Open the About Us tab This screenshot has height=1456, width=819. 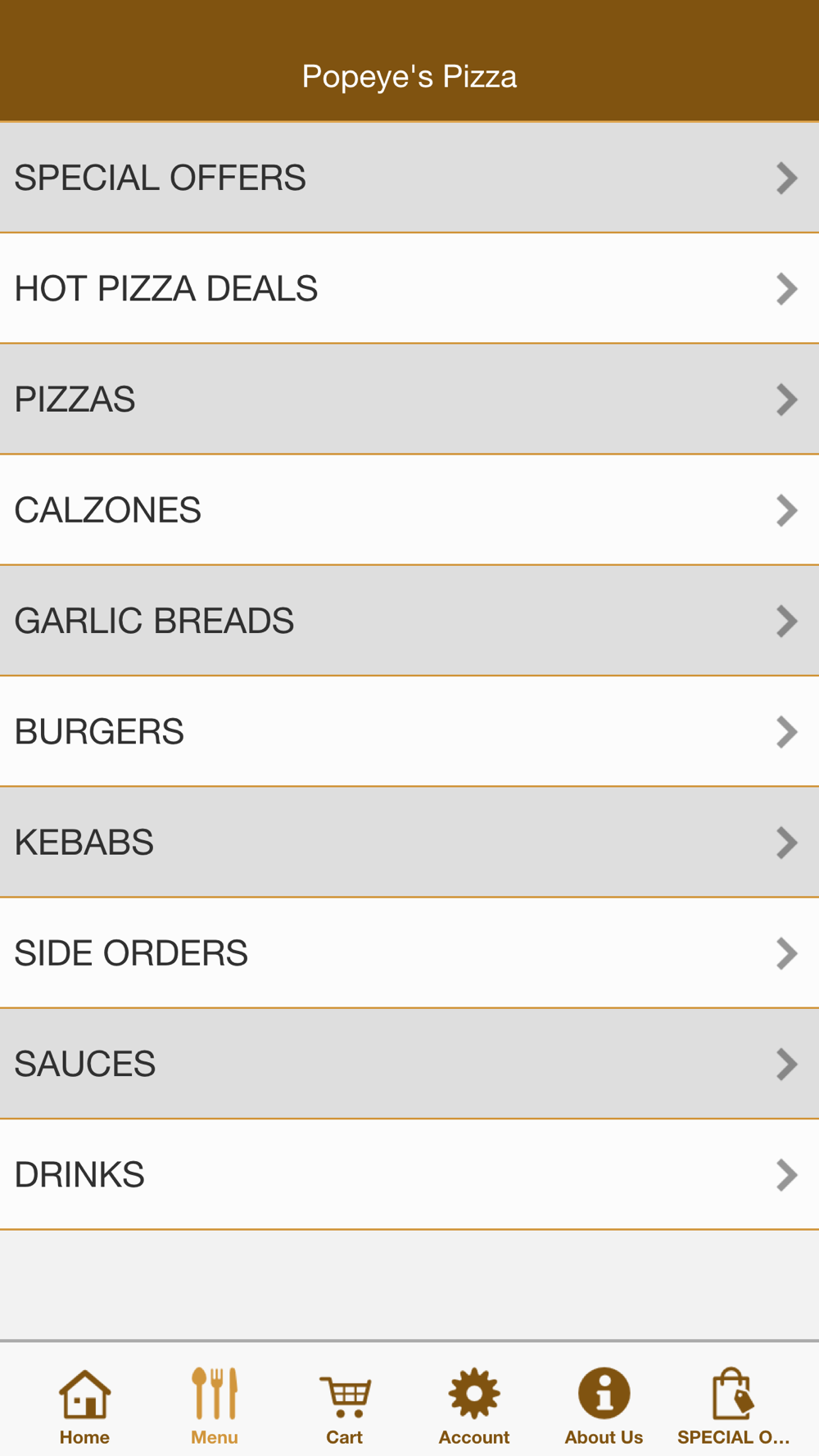604,1406
